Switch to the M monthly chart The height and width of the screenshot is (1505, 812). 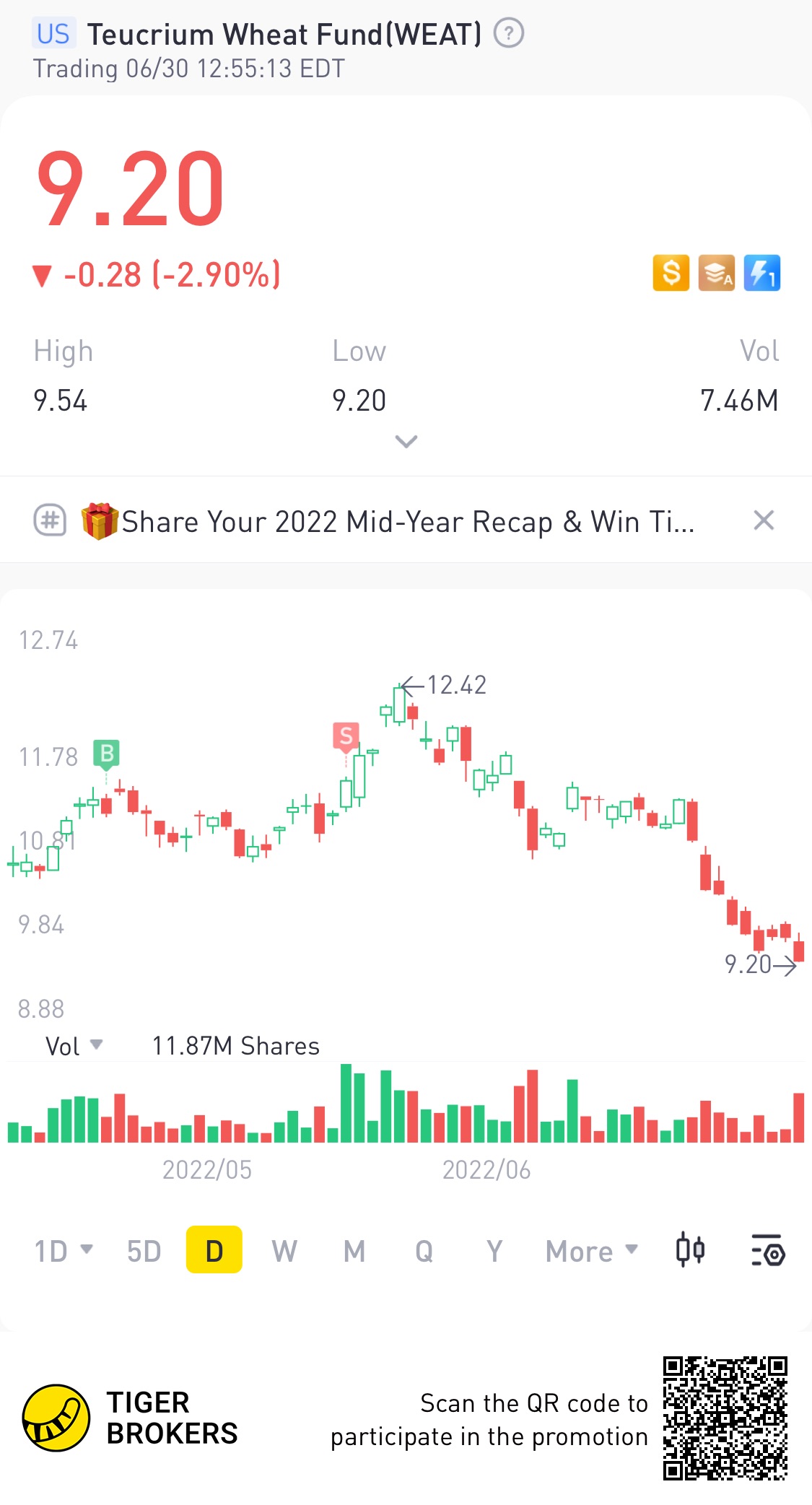[x=354, y=1251]
